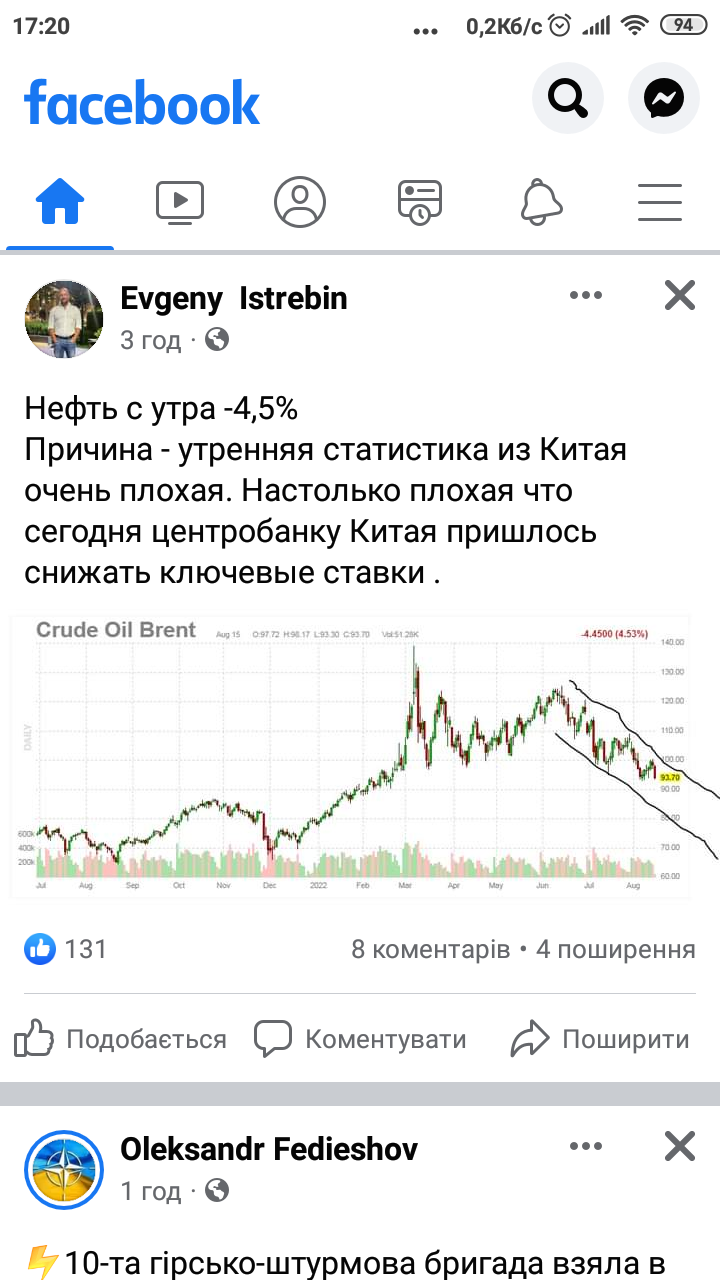This screenshot has width=720, height=1280.
Task: Open the profile tab
Action: [x=300, y=202]
